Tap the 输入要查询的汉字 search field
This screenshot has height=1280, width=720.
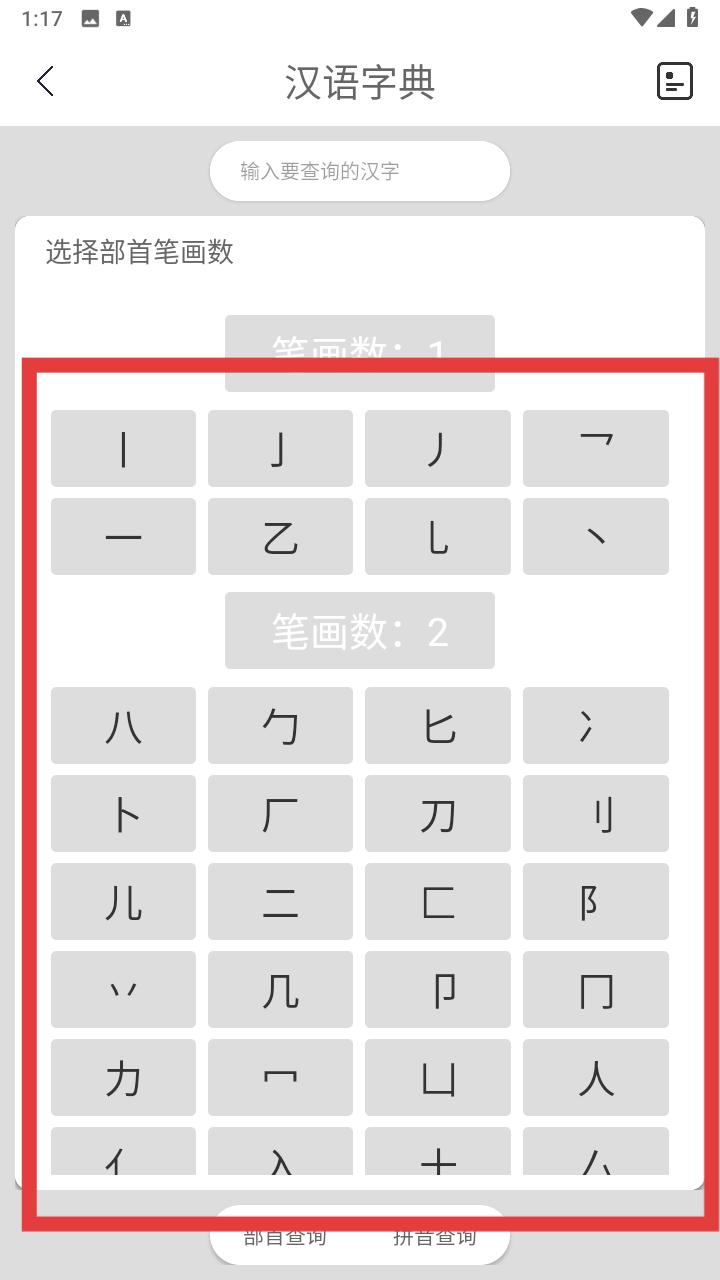[x=360, y=171]
